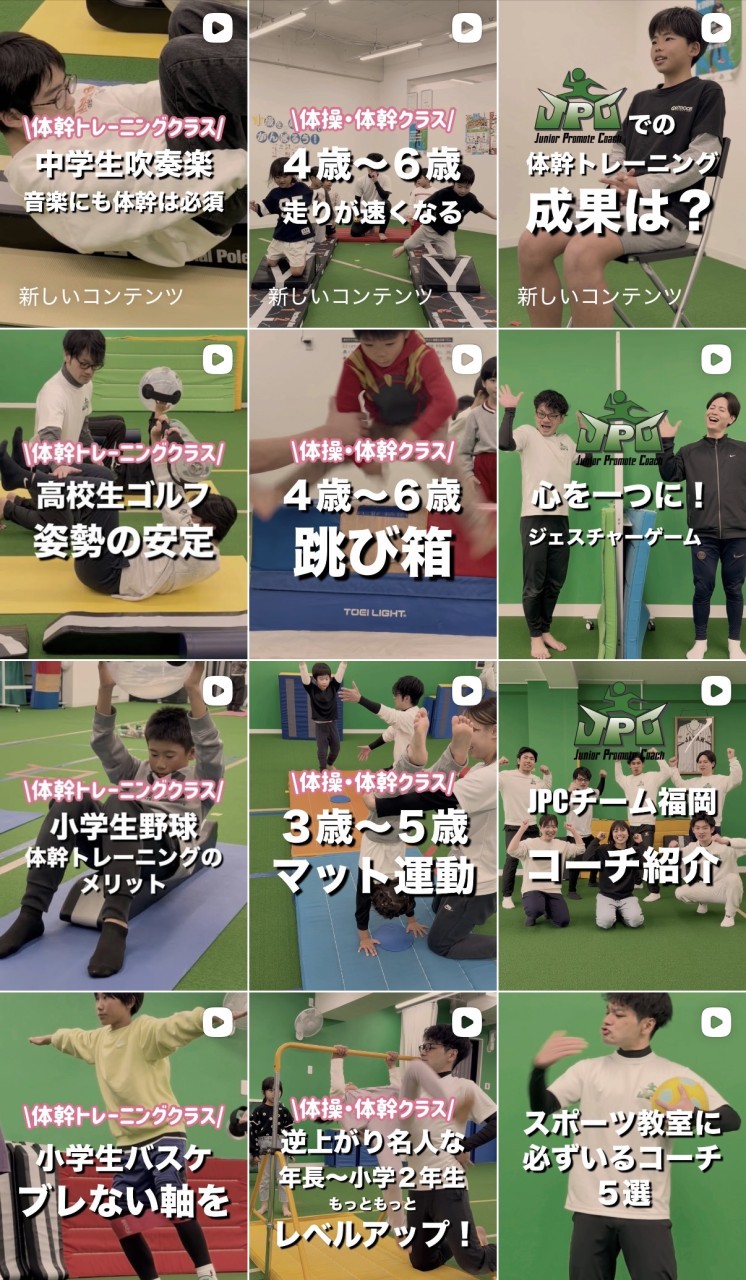
Task: Open the 4歳〜6歳 跳び箱 reel
Action: 372,495
